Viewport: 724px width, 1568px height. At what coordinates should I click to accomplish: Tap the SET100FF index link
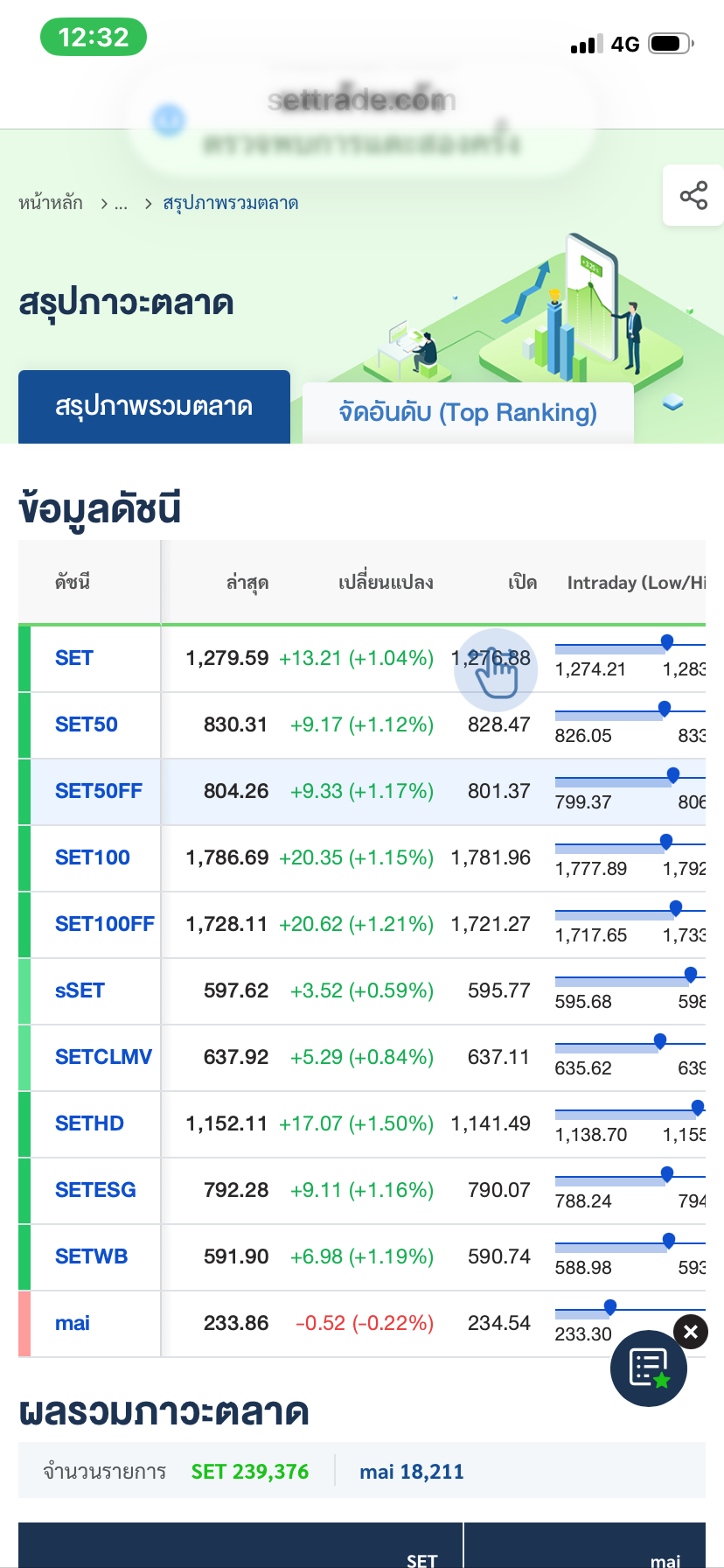(x=105, y=924)
